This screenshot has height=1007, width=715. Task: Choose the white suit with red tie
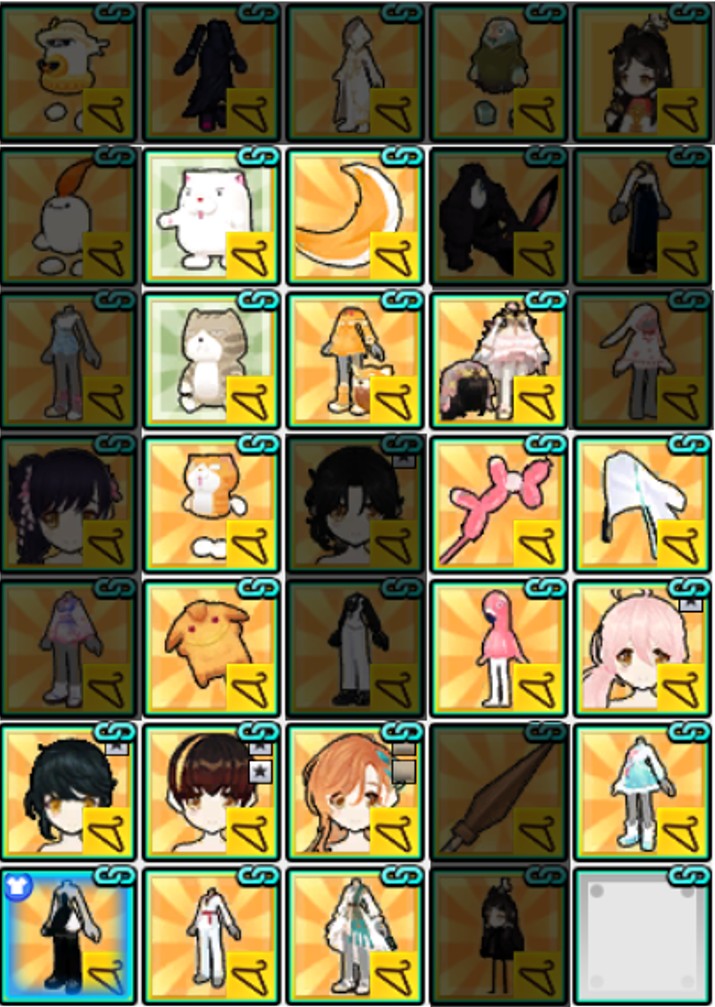210,935
